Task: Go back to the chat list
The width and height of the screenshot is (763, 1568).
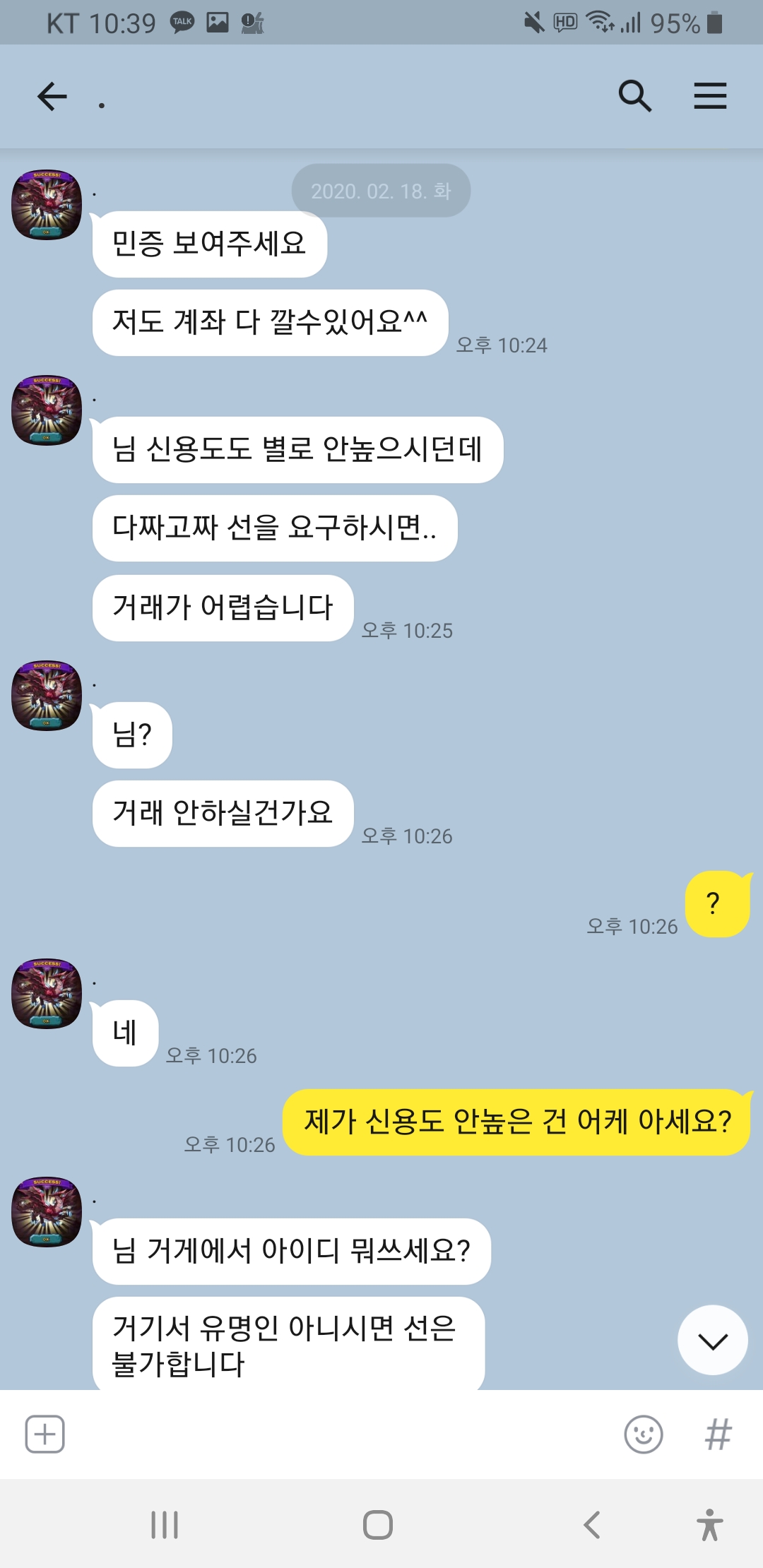Action: point(52,97)
